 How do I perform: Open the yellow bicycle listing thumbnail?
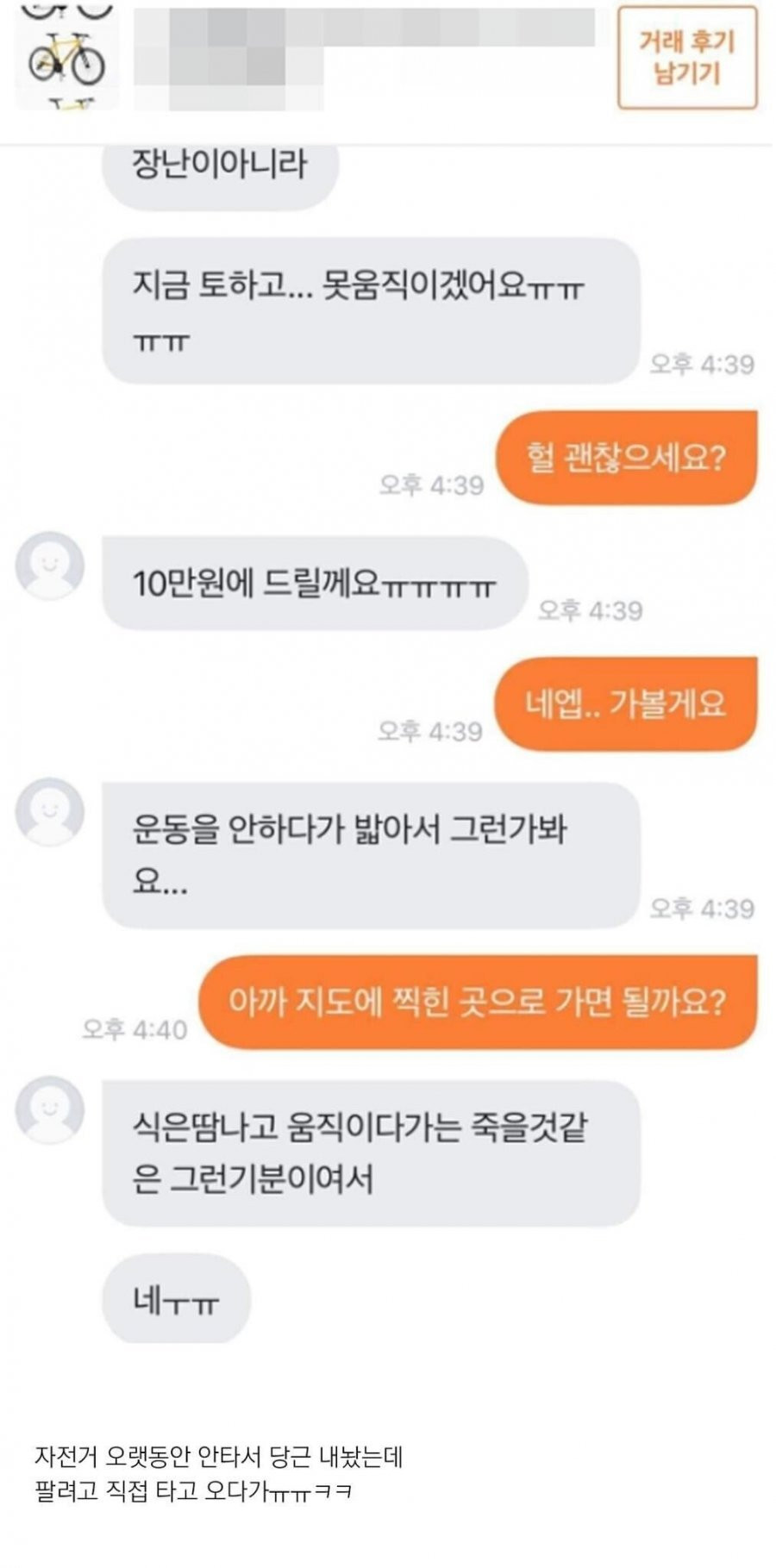pos(67,57)
